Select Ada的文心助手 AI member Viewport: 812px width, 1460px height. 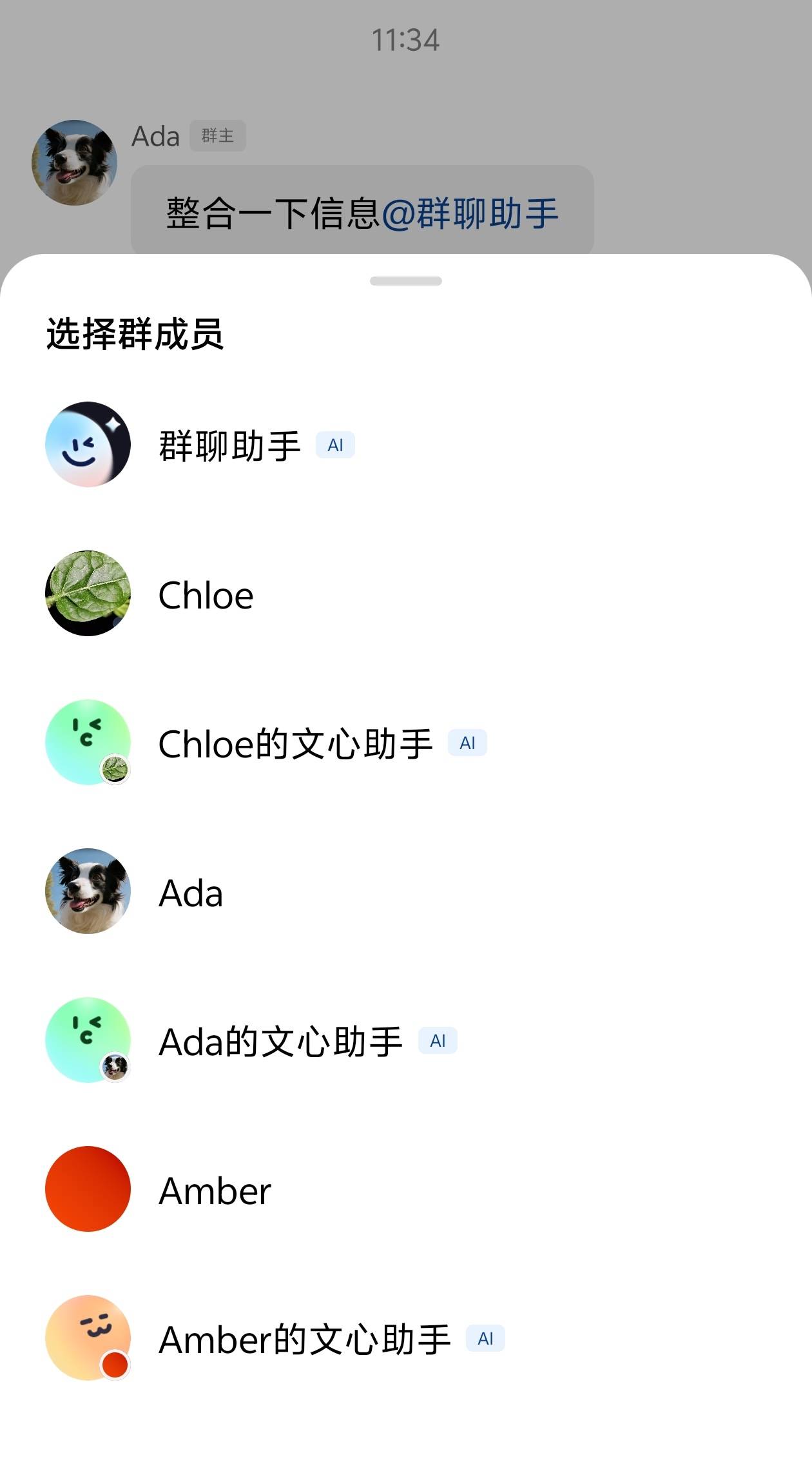(280, 1042)
